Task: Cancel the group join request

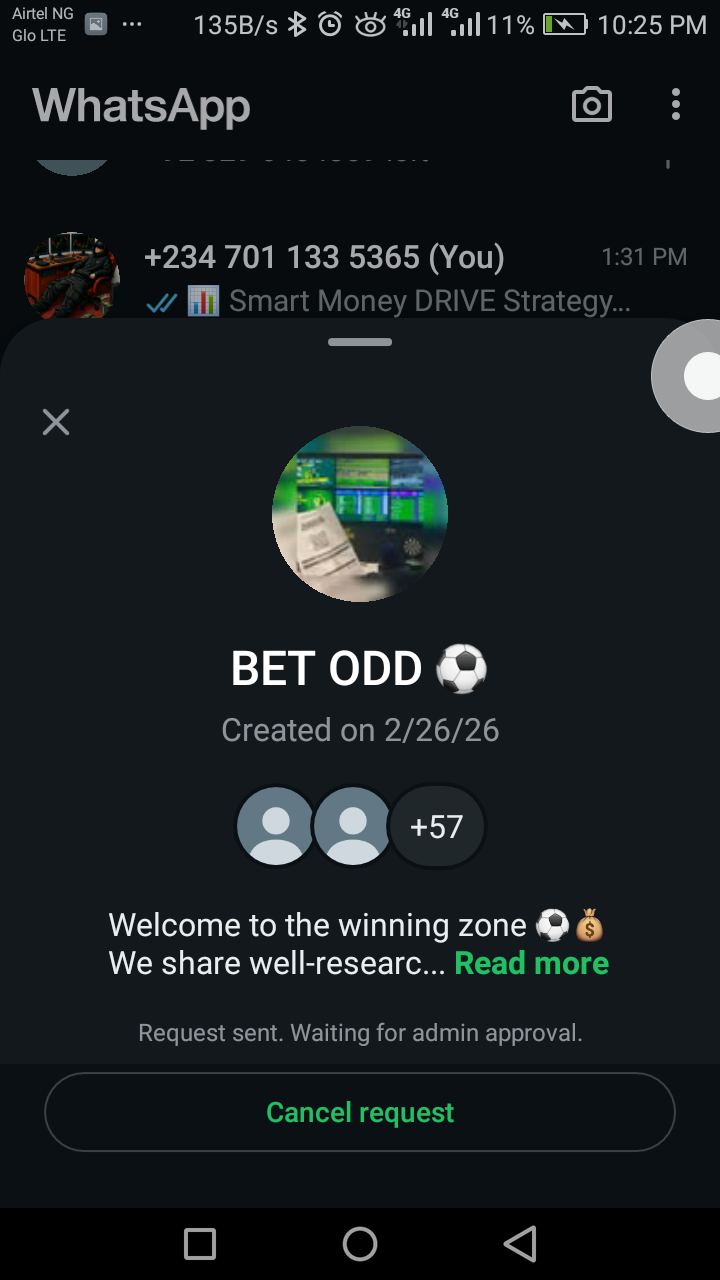Action: coord(360,1112)
